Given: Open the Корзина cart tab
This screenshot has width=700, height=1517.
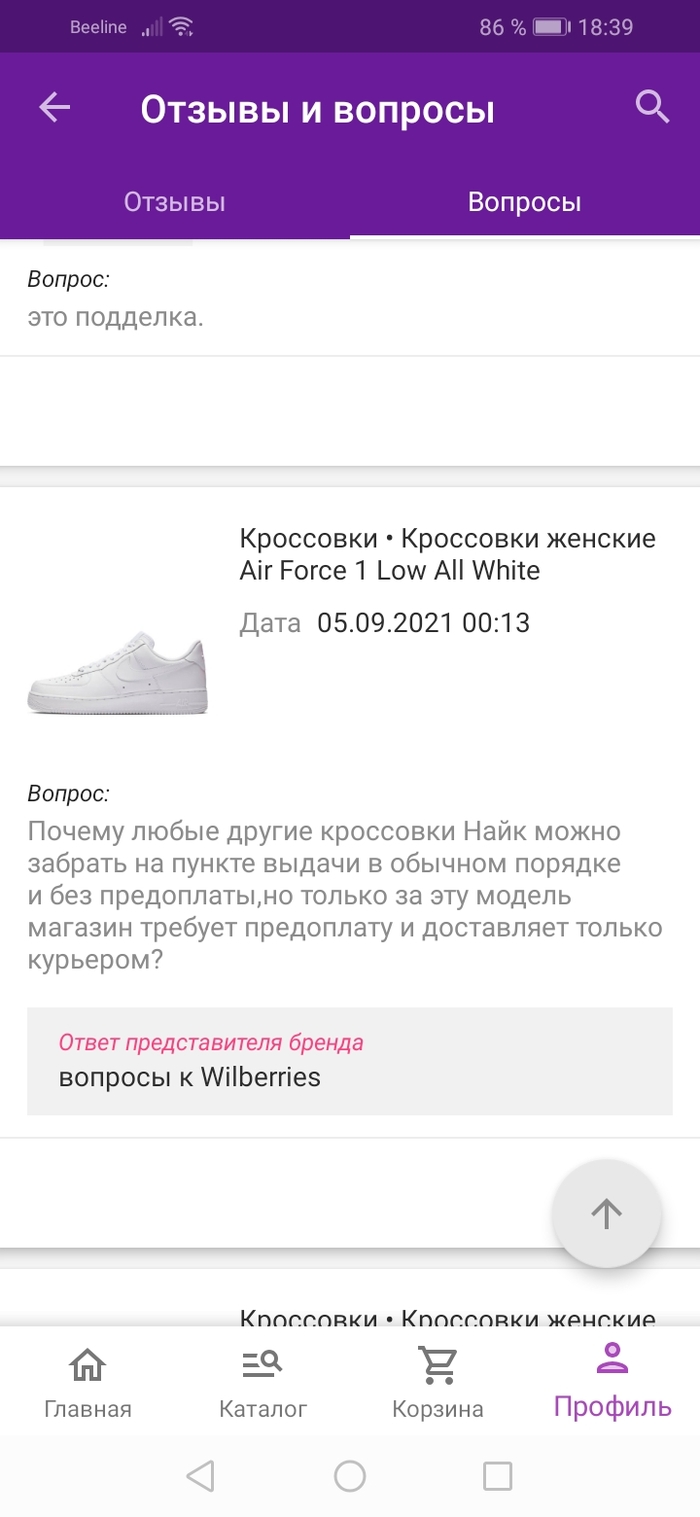Looking at the screenshot, I should click(438, 1382).
